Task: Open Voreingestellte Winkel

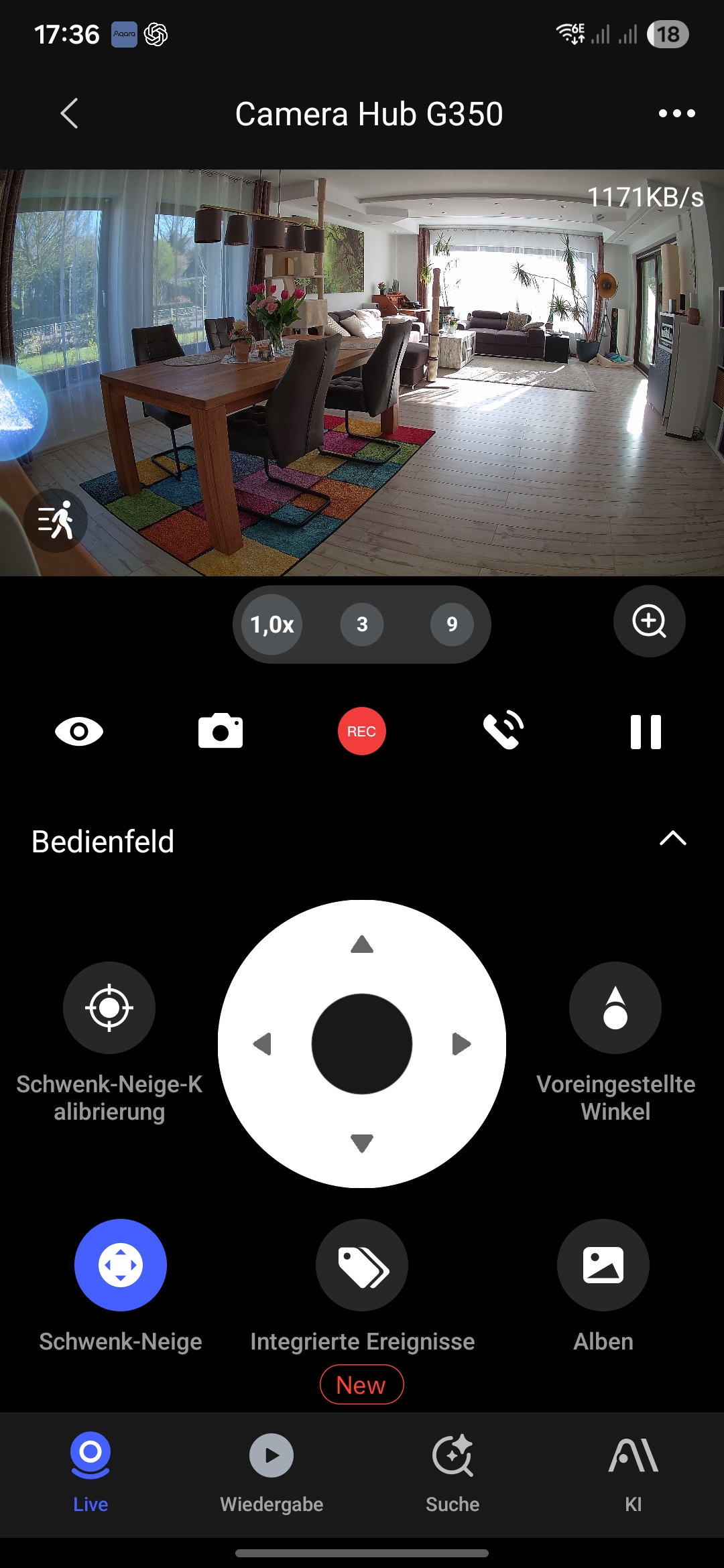Action: (615, 1008)
